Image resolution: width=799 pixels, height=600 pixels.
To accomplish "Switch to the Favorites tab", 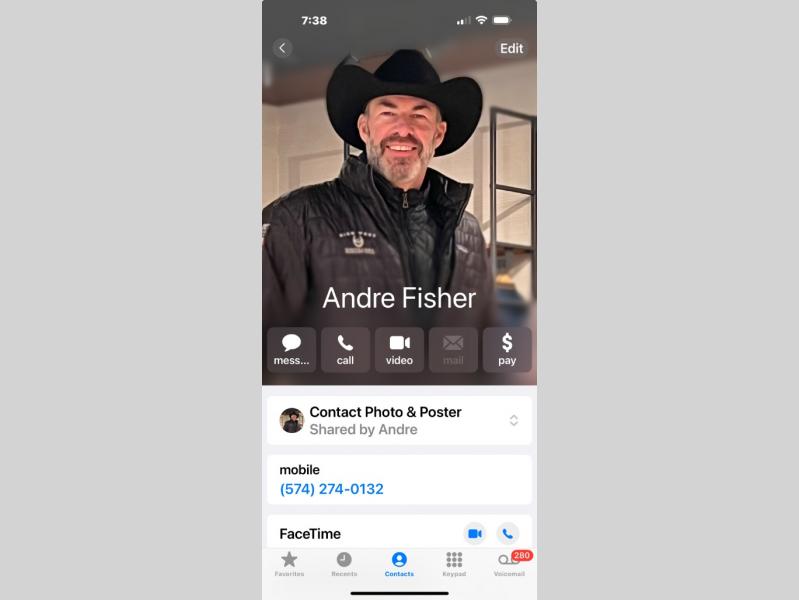I will (x=289, y=564).
